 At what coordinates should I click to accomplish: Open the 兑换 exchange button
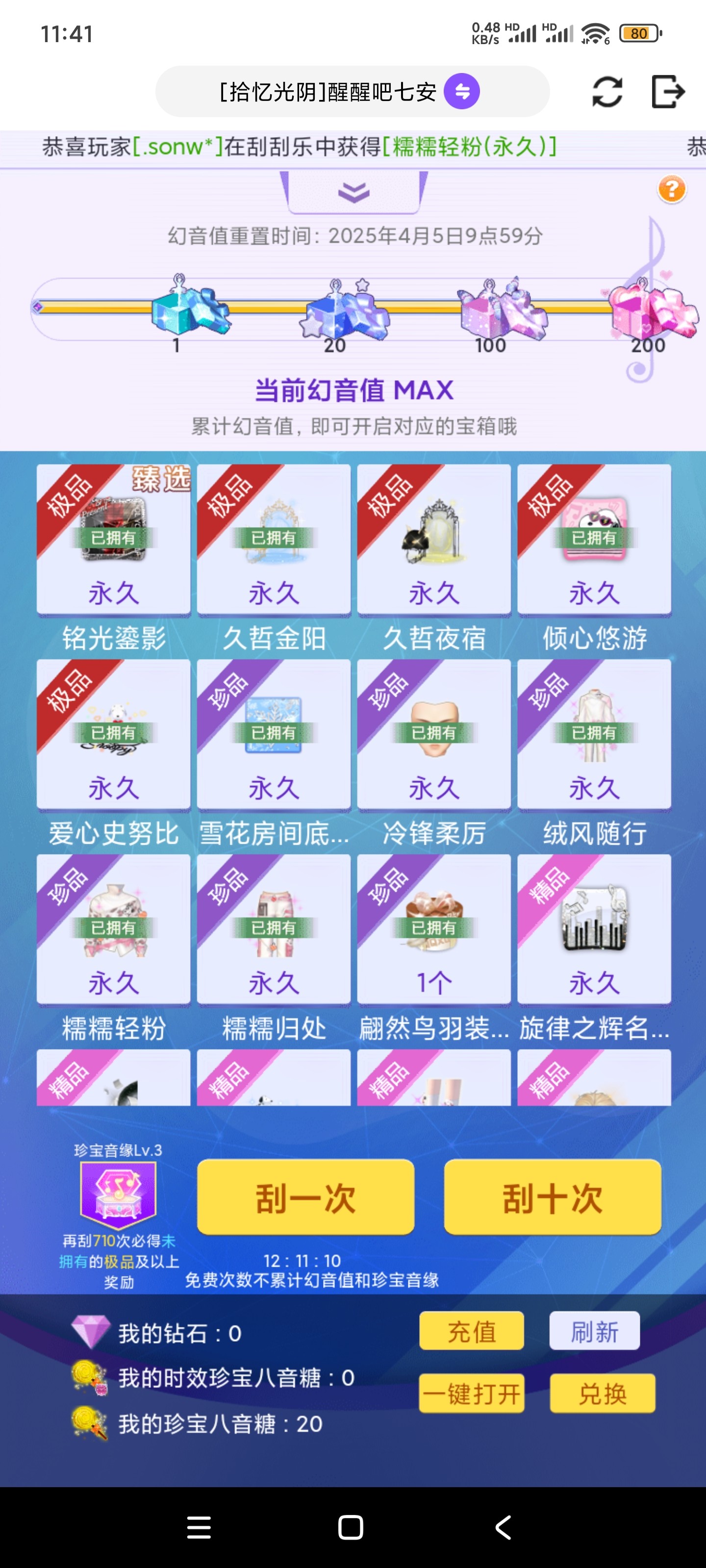coord(603,1393)
